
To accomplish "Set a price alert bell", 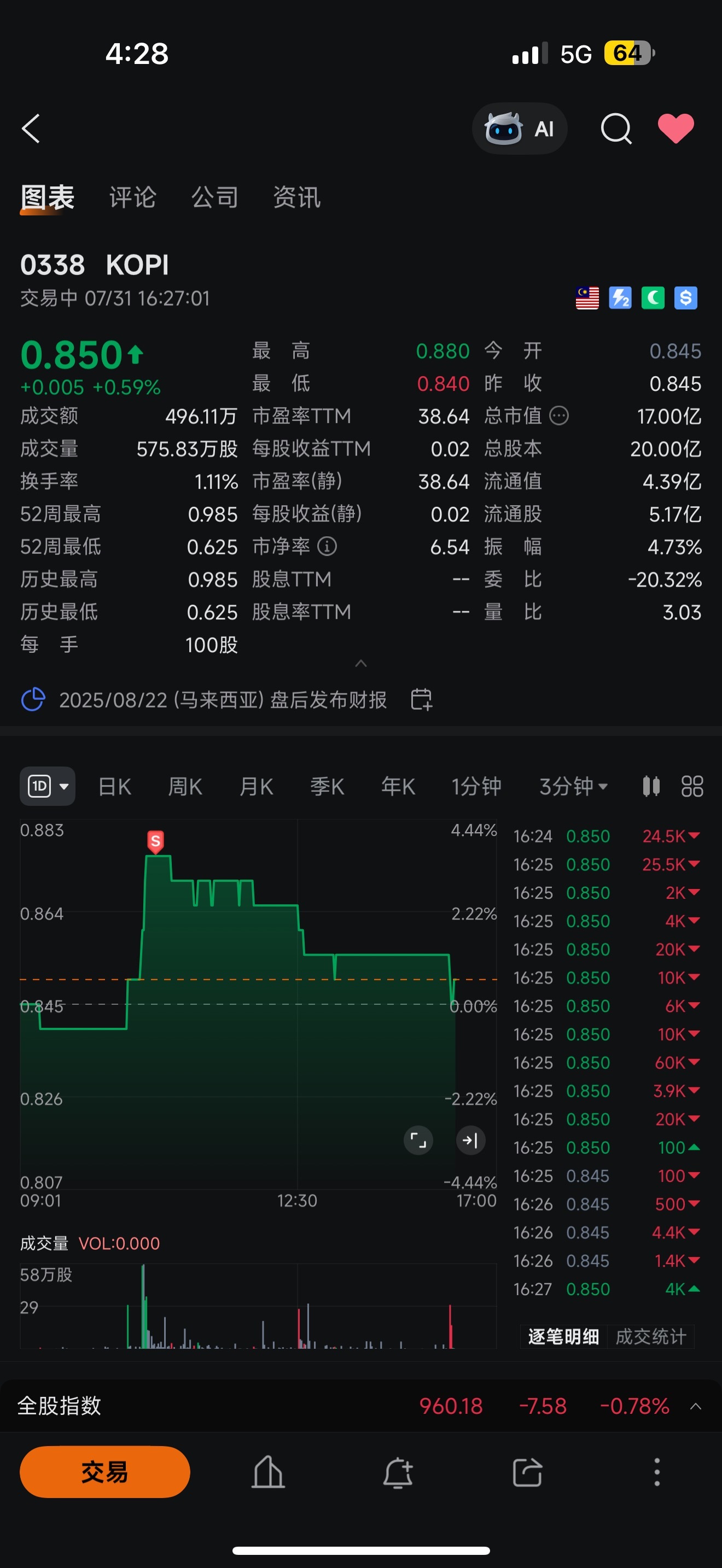I will coord(398,1472).
